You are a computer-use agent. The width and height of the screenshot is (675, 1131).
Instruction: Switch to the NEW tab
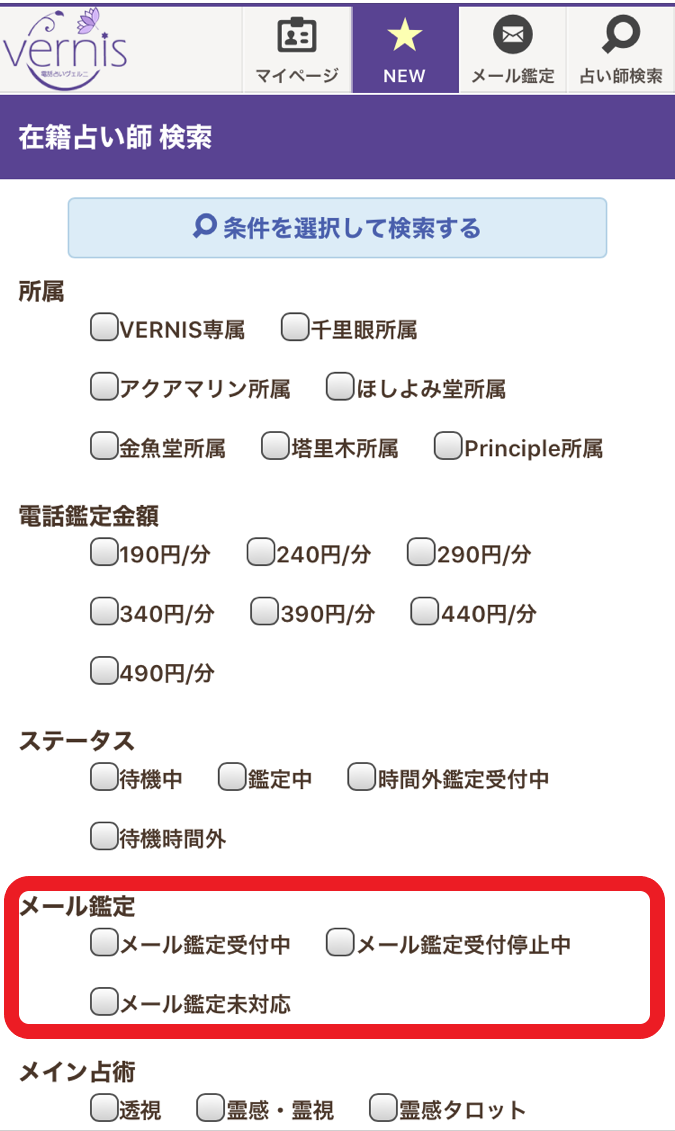click(x=404, y=50)
